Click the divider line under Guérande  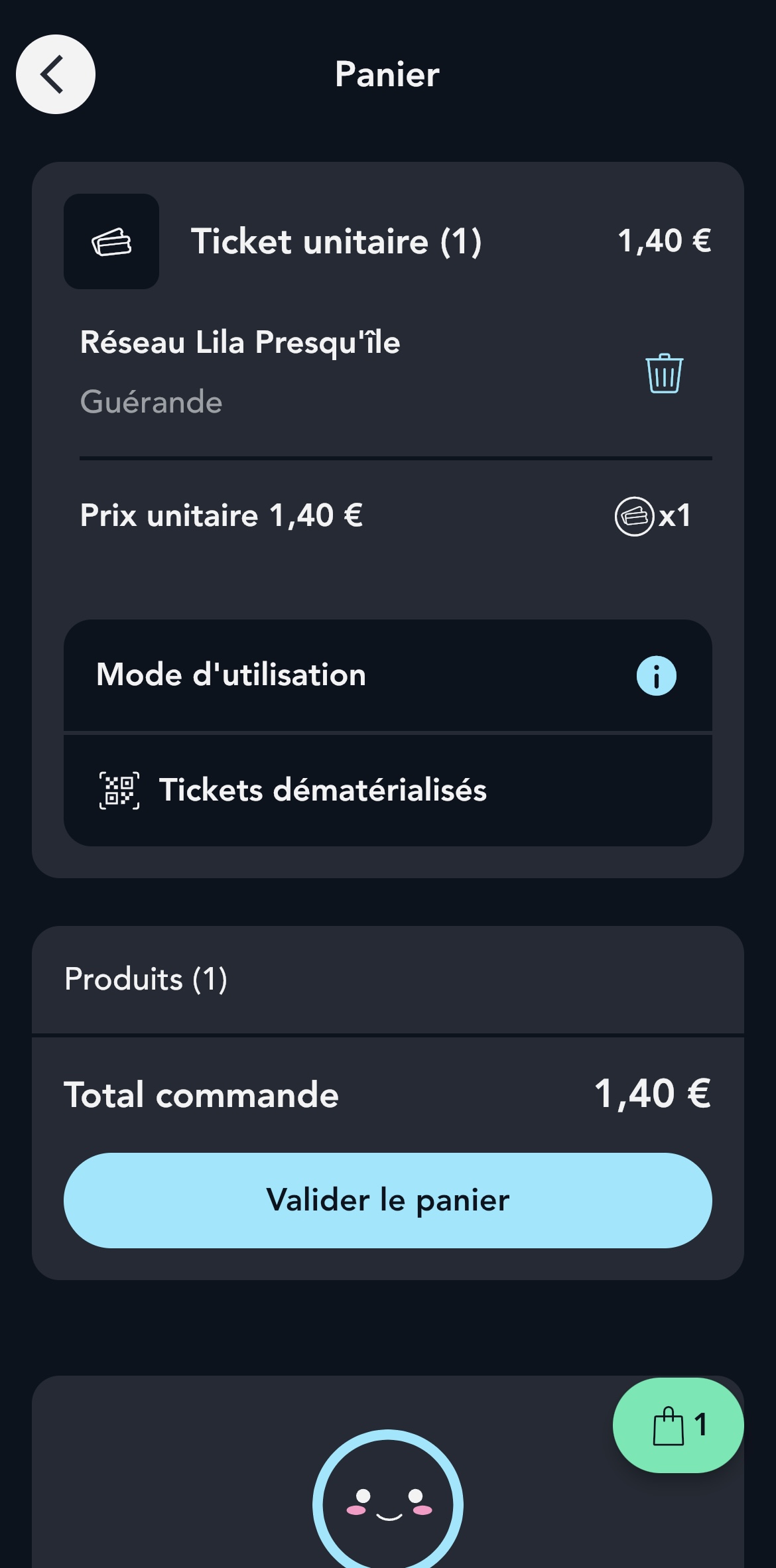point(396,456)
